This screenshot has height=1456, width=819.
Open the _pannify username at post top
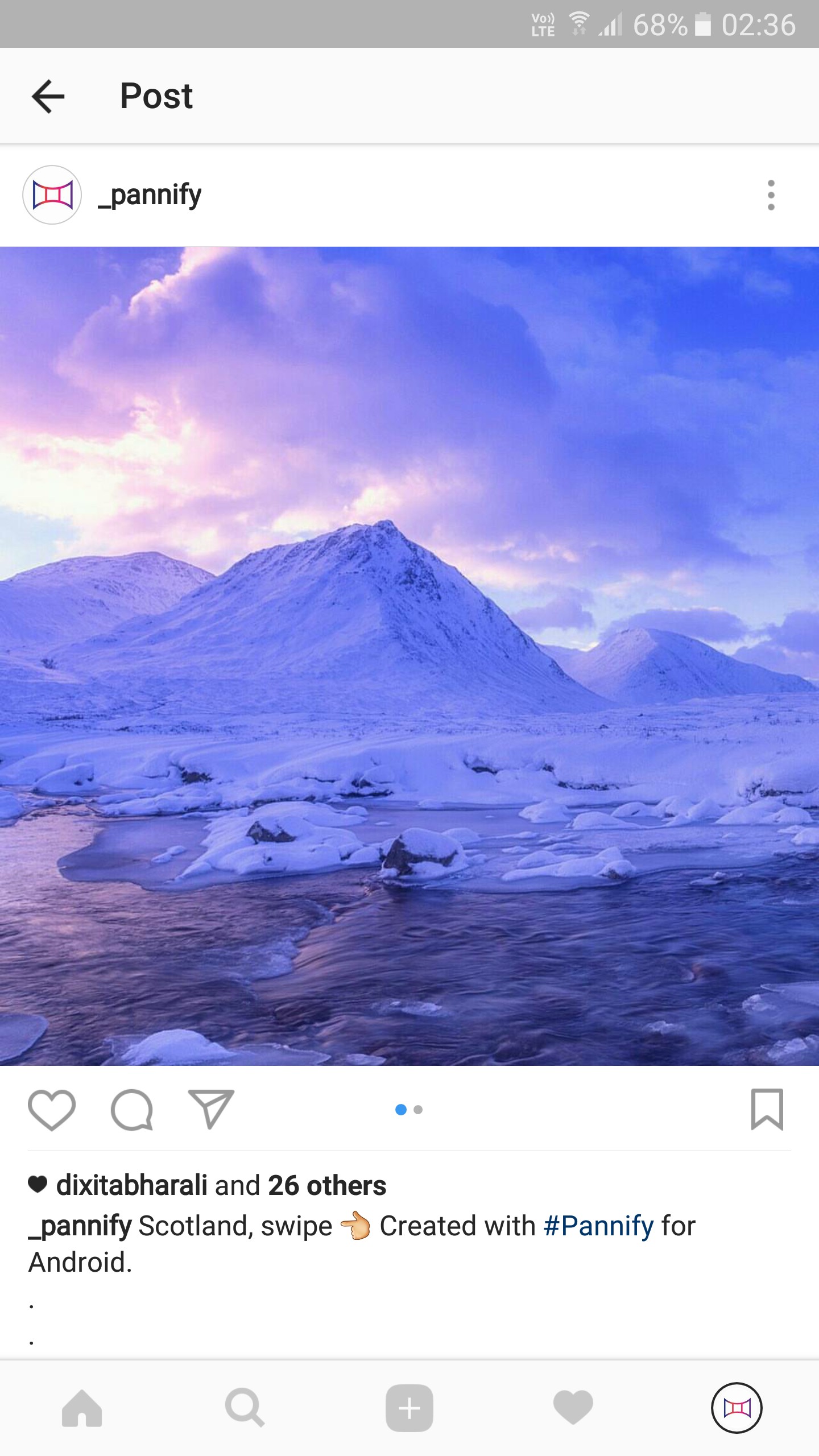(150, 195)
